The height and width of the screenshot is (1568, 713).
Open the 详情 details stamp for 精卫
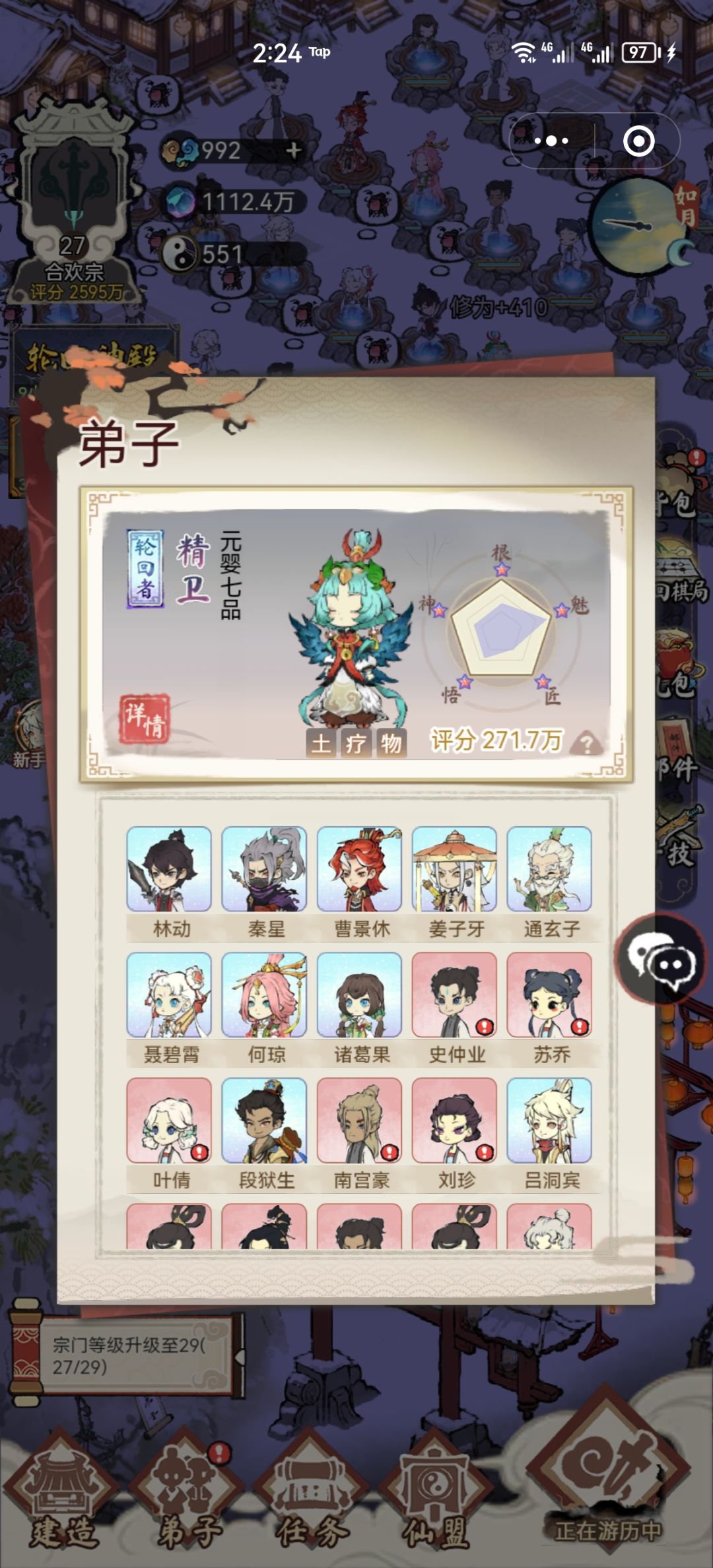[145, 719]
